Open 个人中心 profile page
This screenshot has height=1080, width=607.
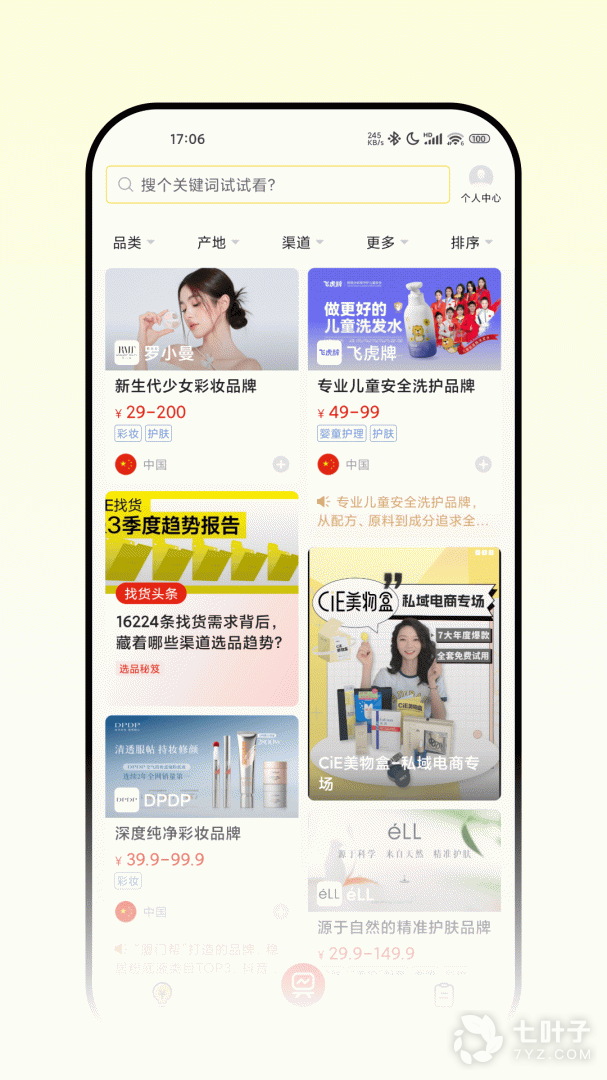[481, 185]
